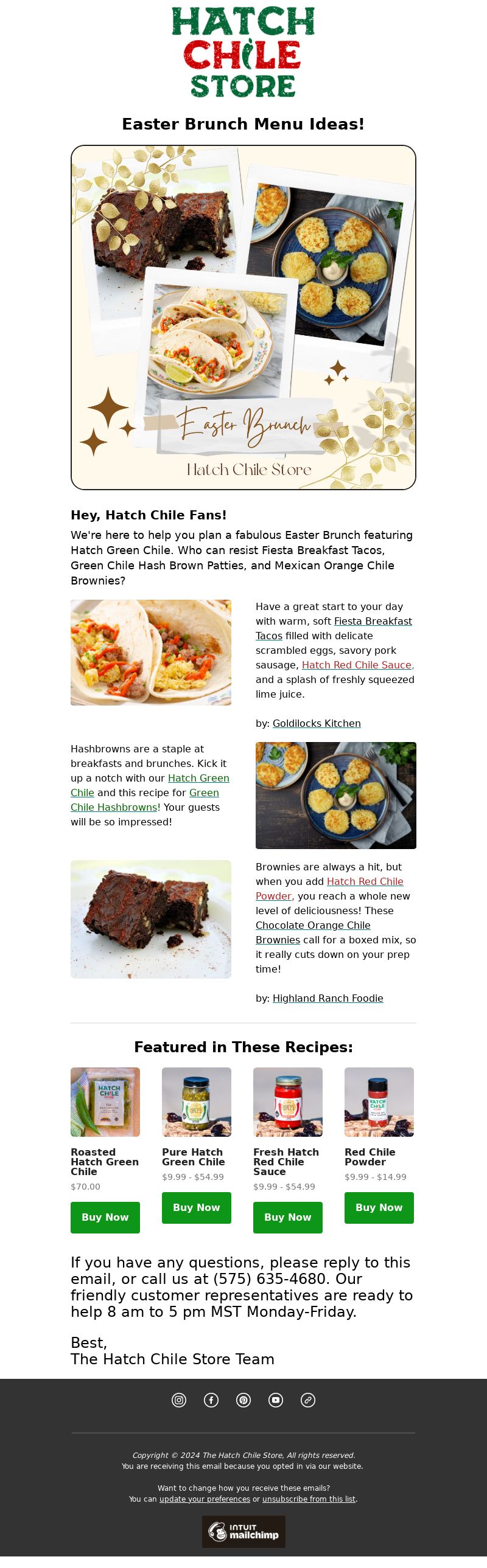This screenshot has width=487, height=1568.
Task: Open the Hatch Green Chile link
Action: click(198, 779)
